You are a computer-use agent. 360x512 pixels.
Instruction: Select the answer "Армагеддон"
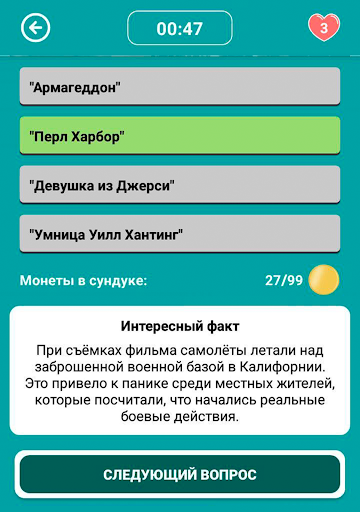(x=180, y=87)
